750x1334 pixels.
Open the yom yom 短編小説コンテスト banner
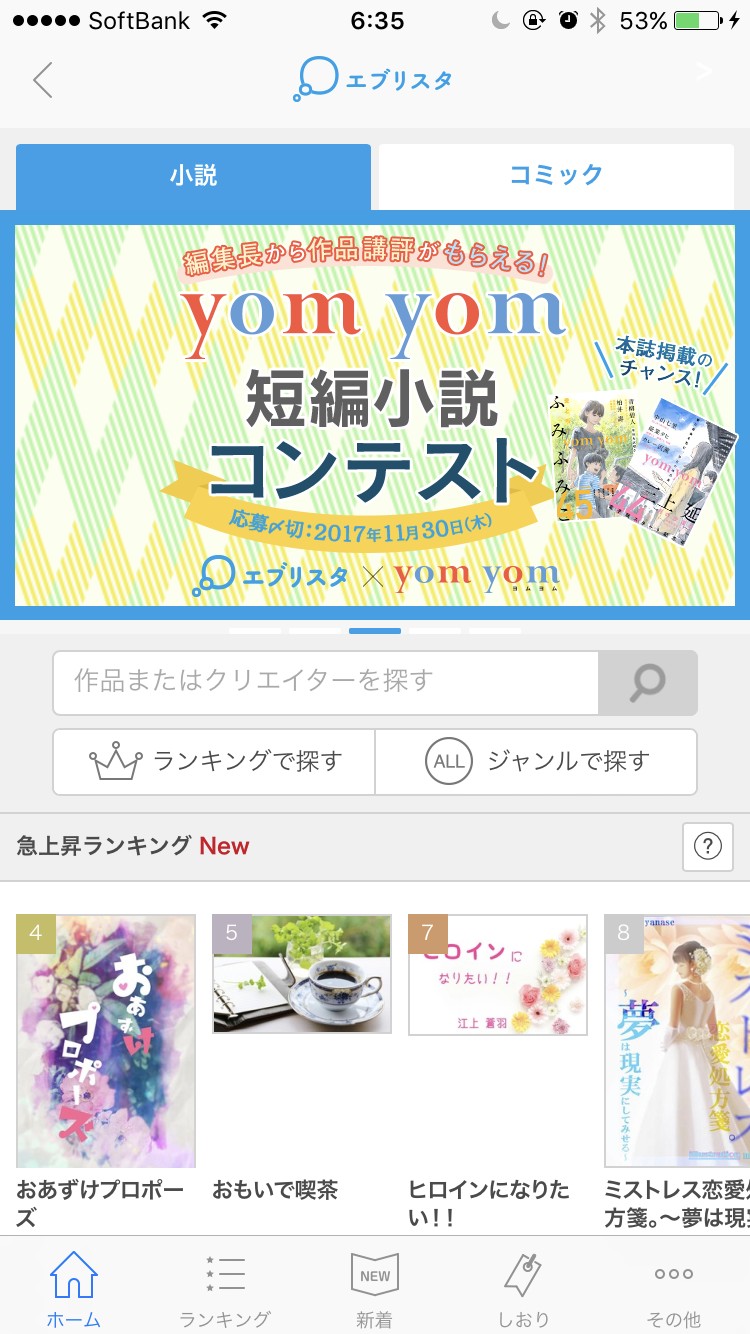[x=375, y=415]
